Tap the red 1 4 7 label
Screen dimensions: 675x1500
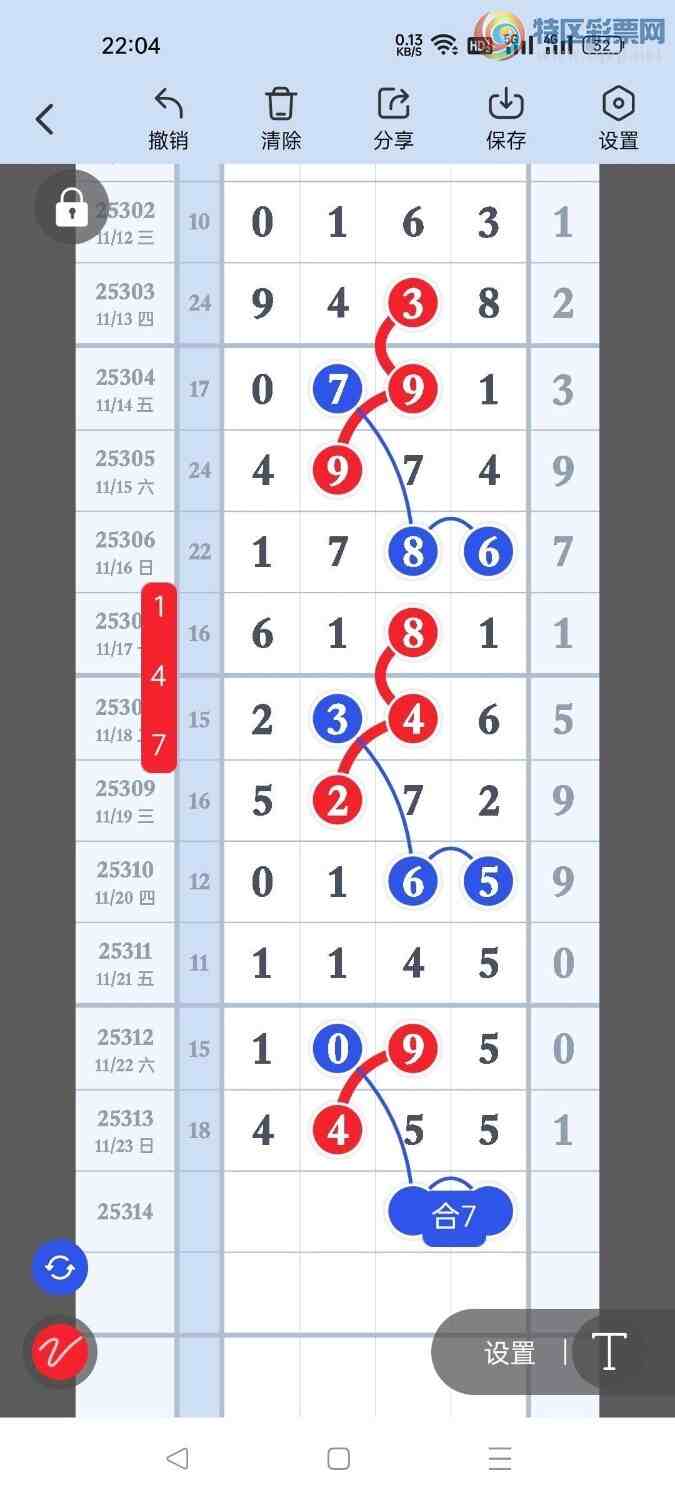(x=158, y=677)
